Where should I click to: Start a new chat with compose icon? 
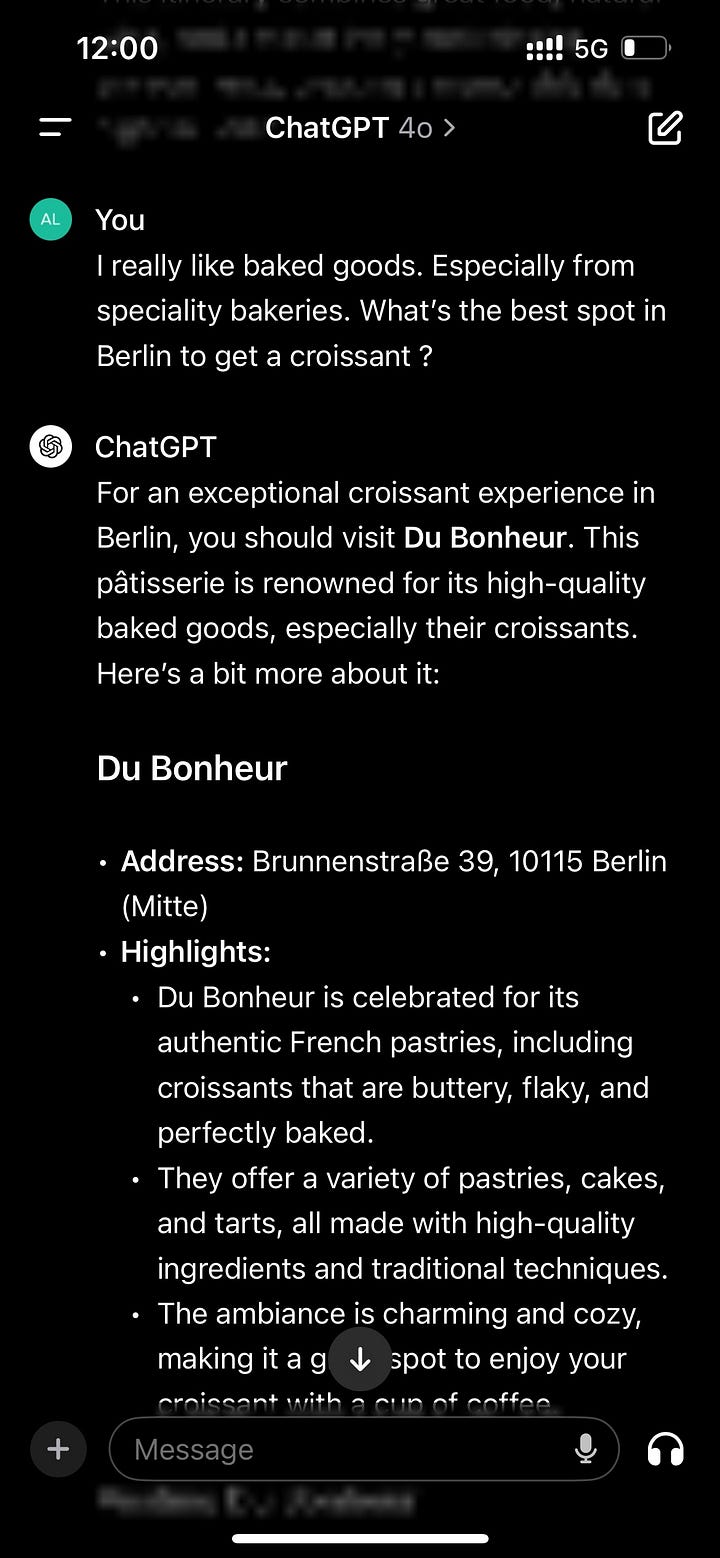click(665, 128)
